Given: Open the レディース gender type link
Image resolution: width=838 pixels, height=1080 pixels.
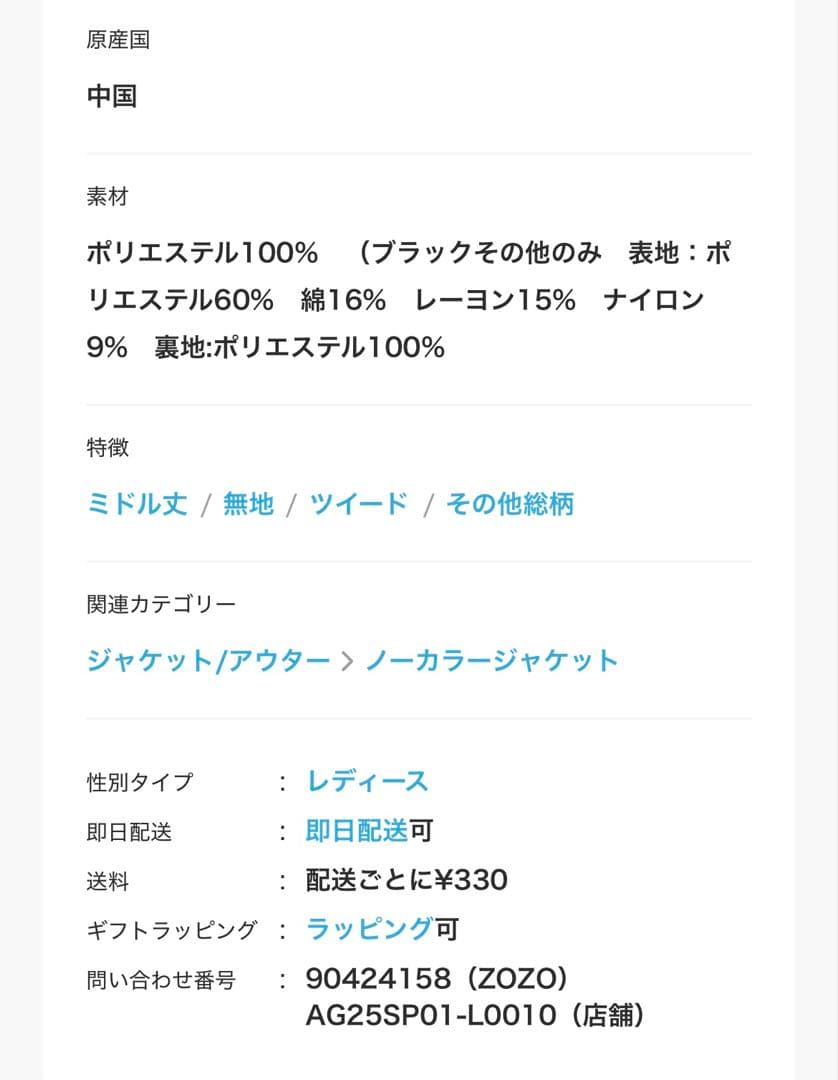Looking at the screenshot, I should click(x=368, y=781).
